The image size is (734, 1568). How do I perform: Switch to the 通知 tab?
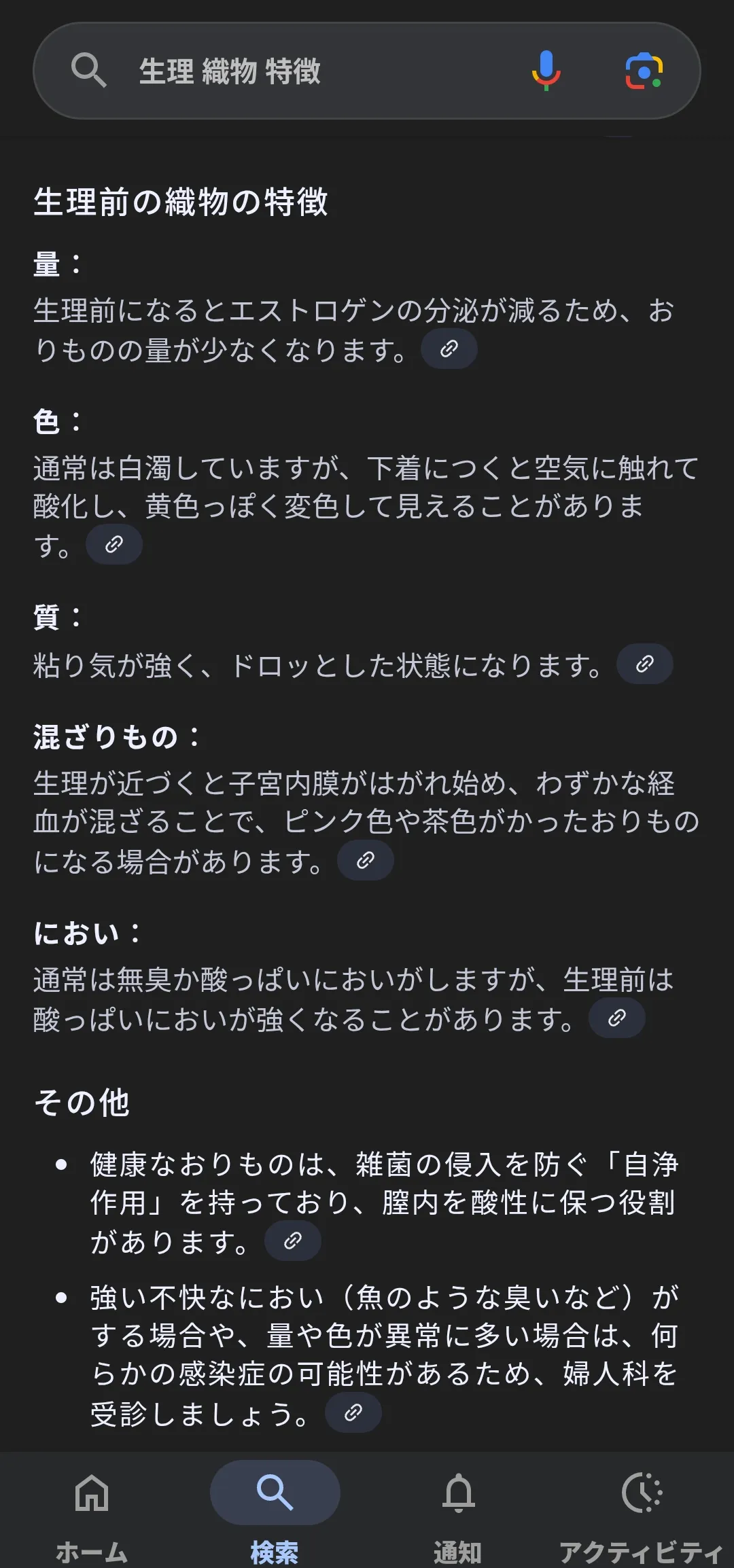tap(459, 1512)
